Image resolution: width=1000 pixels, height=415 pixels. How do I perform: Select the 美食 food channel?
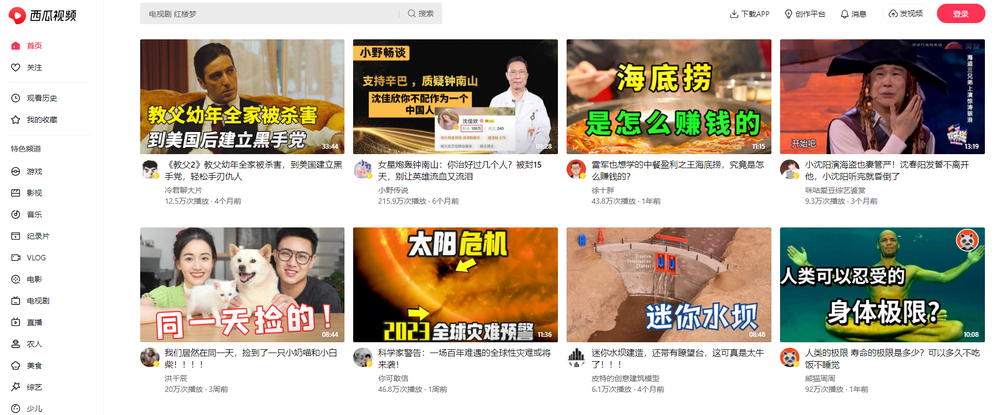33,365
